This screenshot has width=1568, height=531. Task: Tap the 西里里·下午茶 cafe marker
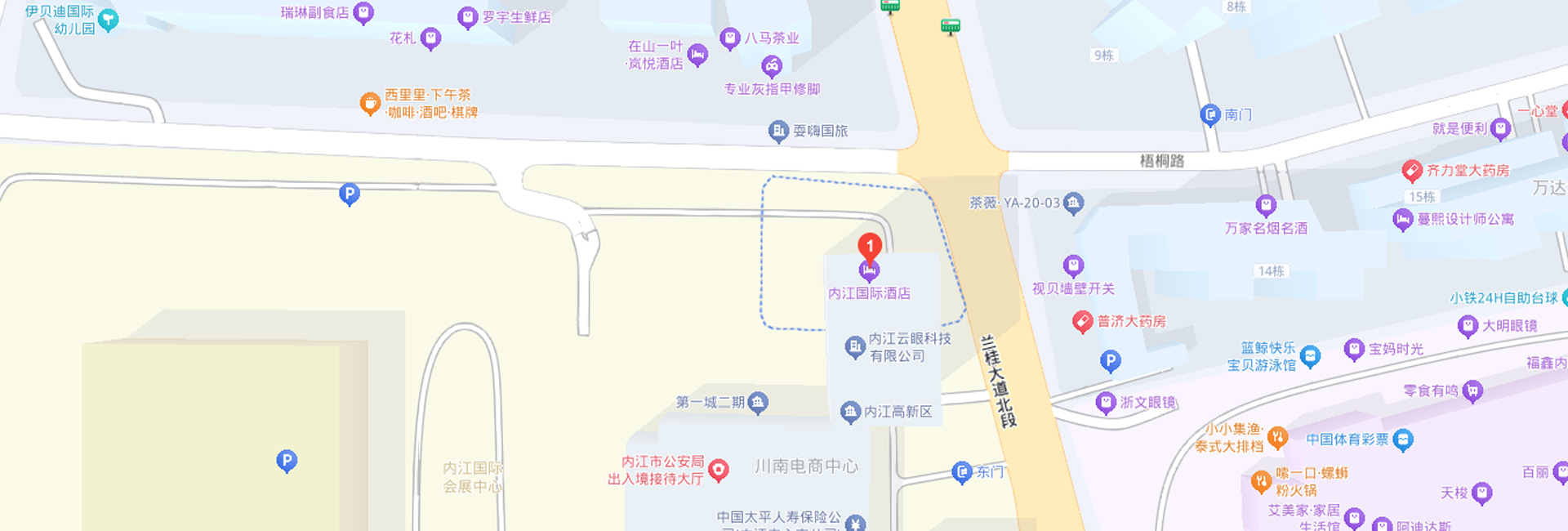point(370,103)
